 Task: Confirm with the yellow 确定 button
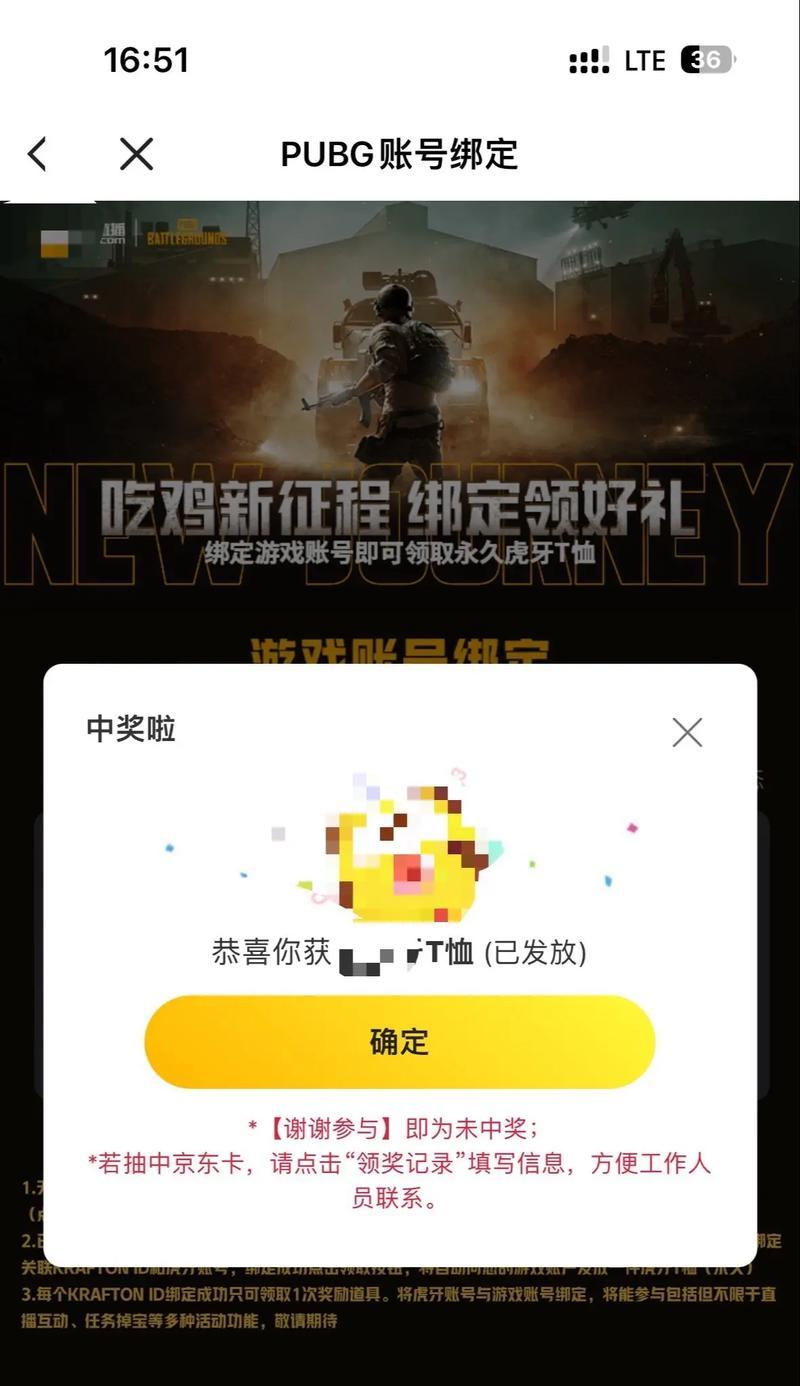point(399,1042)
